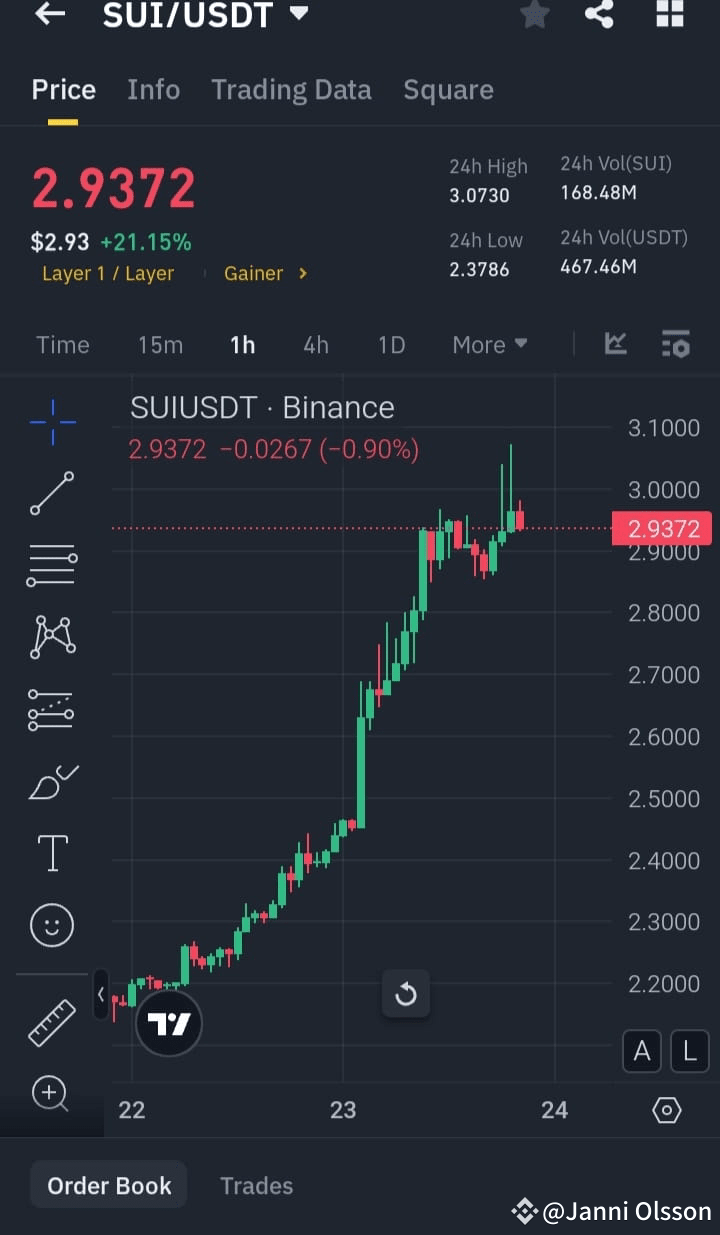
Task: Select the crosshair cursor tool
Action: pos(51,422)
